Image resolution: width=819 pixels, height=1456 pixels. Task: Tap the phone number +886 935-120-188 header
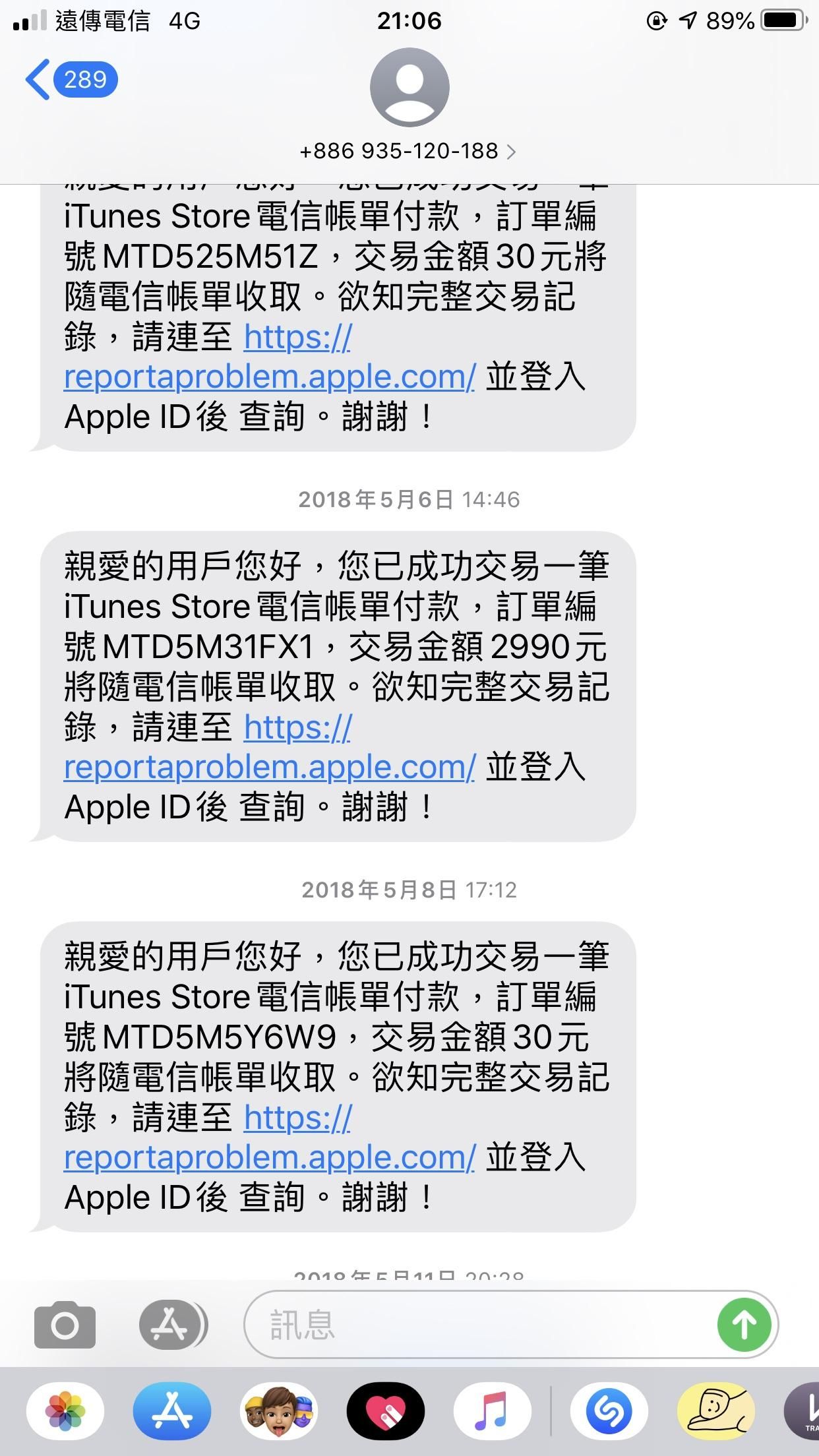[x=399, y=150]
